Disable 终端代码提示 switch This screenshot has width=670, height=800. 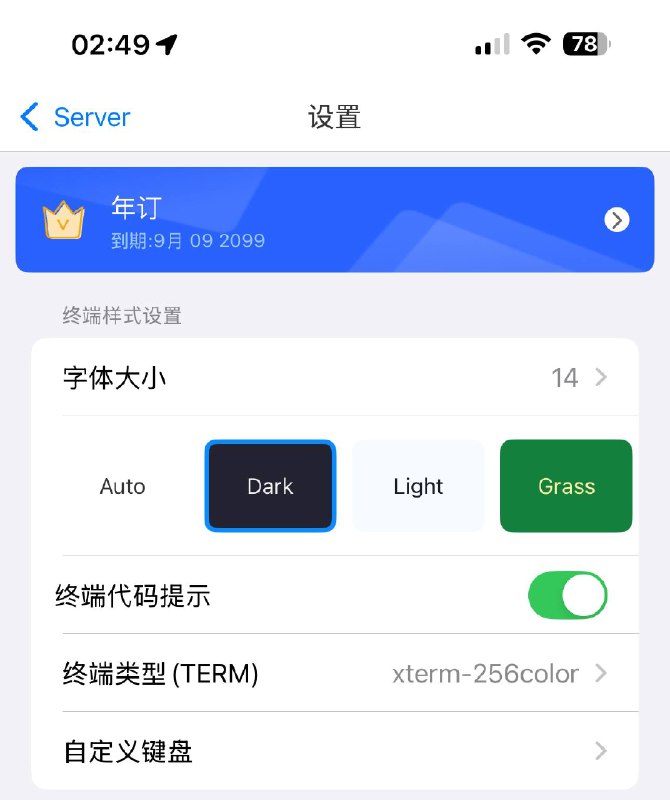pos(567,596)
